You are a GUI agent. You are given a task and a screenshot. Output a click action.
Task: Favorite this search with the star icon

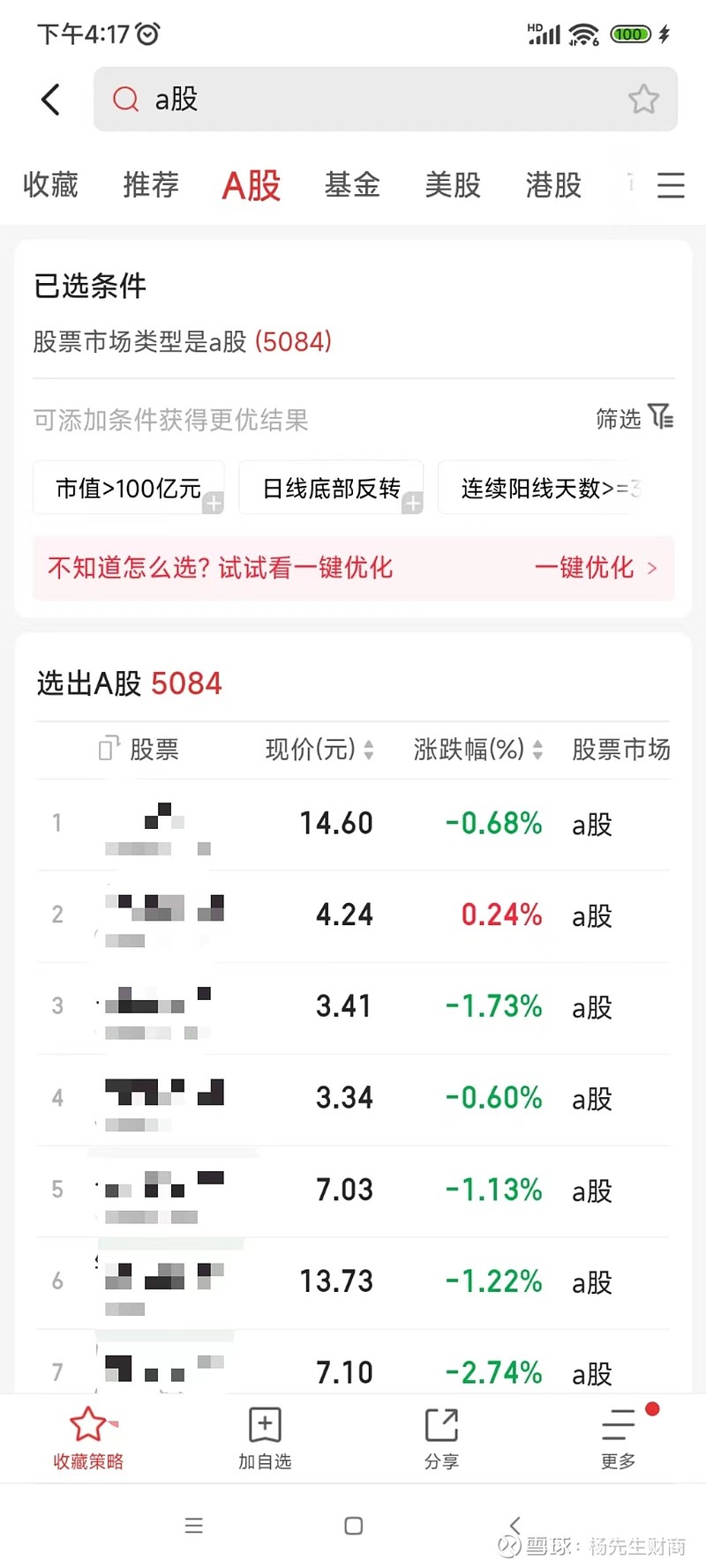click(x=643, y=99)
